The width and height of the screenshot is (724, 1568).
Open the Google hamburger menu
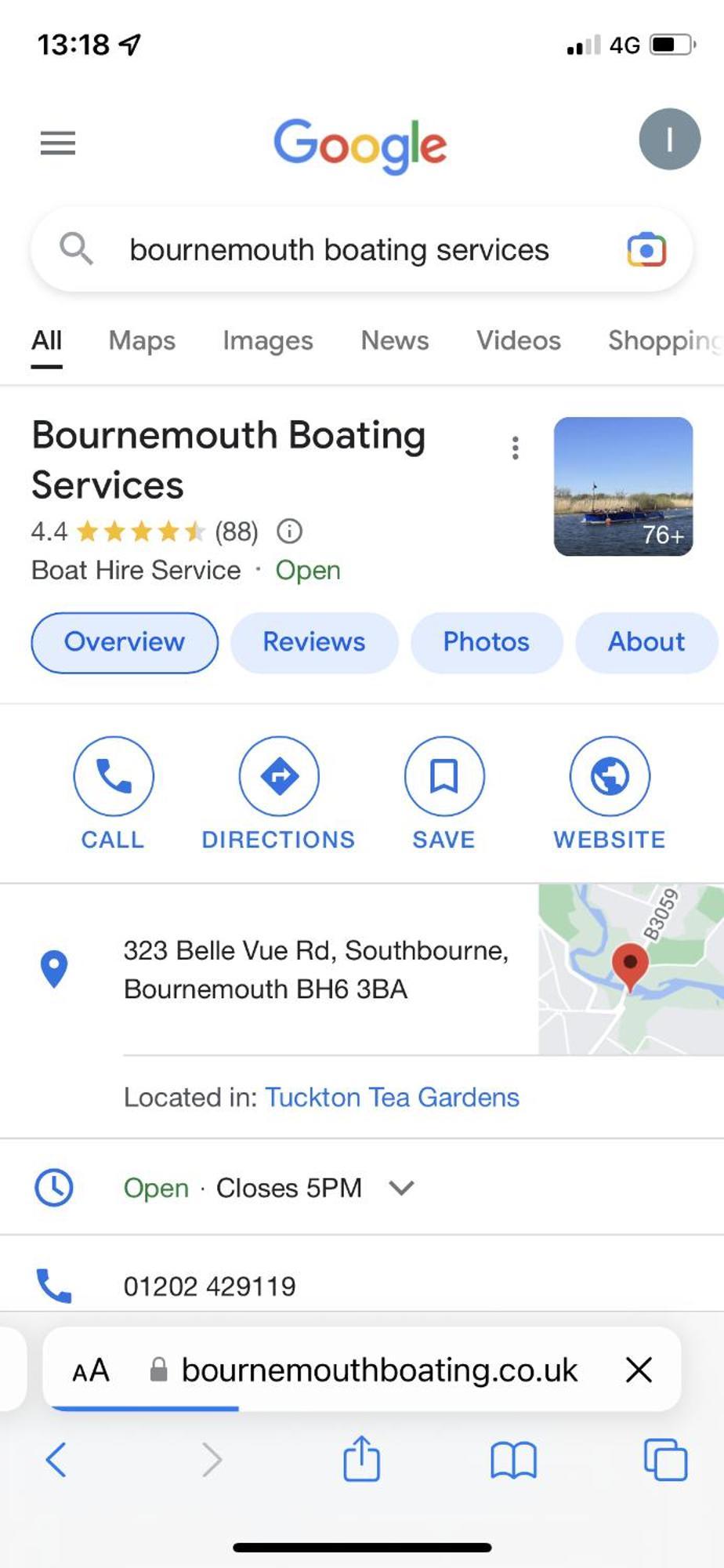coord(57,143)
